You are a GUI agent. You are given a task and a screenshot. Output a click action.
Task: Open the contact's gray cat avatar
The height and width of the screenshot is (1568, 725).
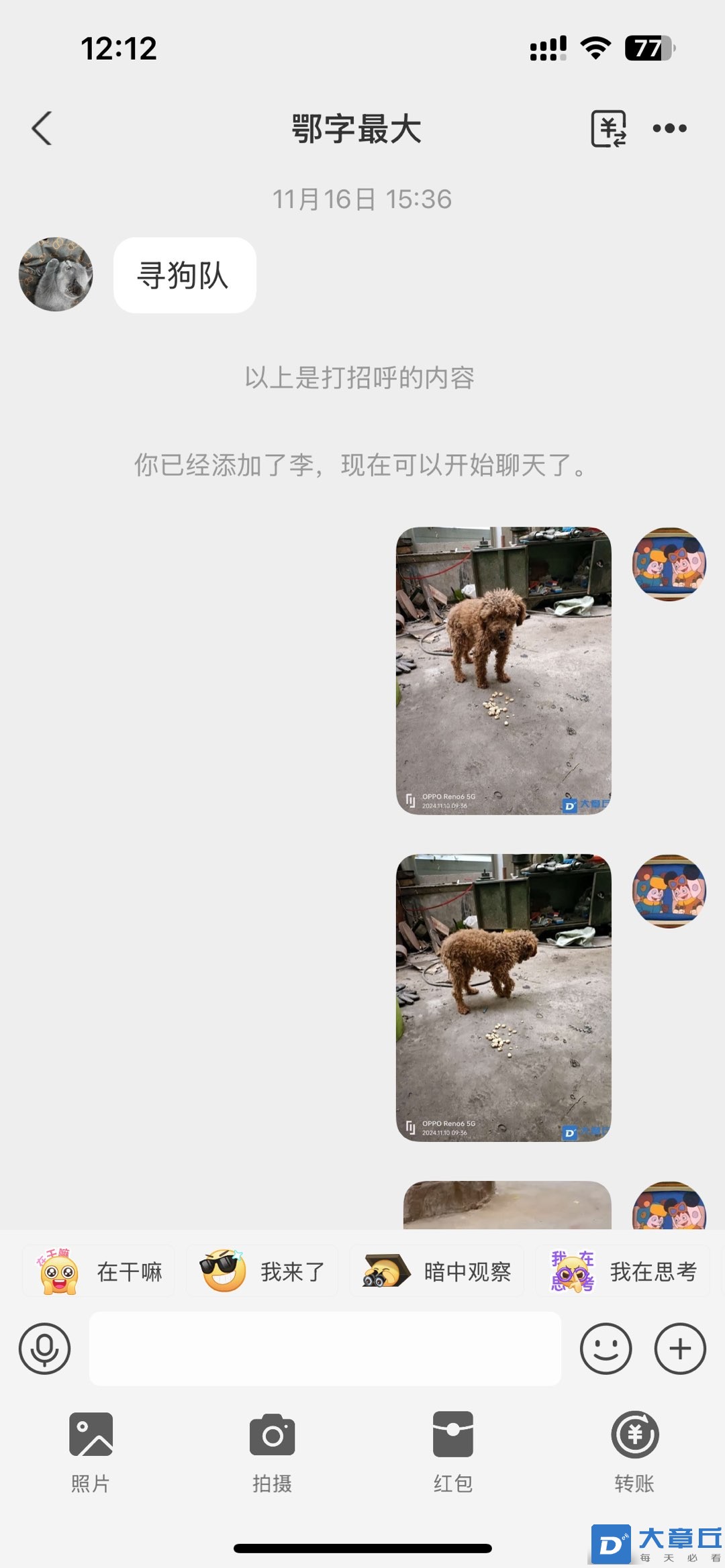(56, 274)
